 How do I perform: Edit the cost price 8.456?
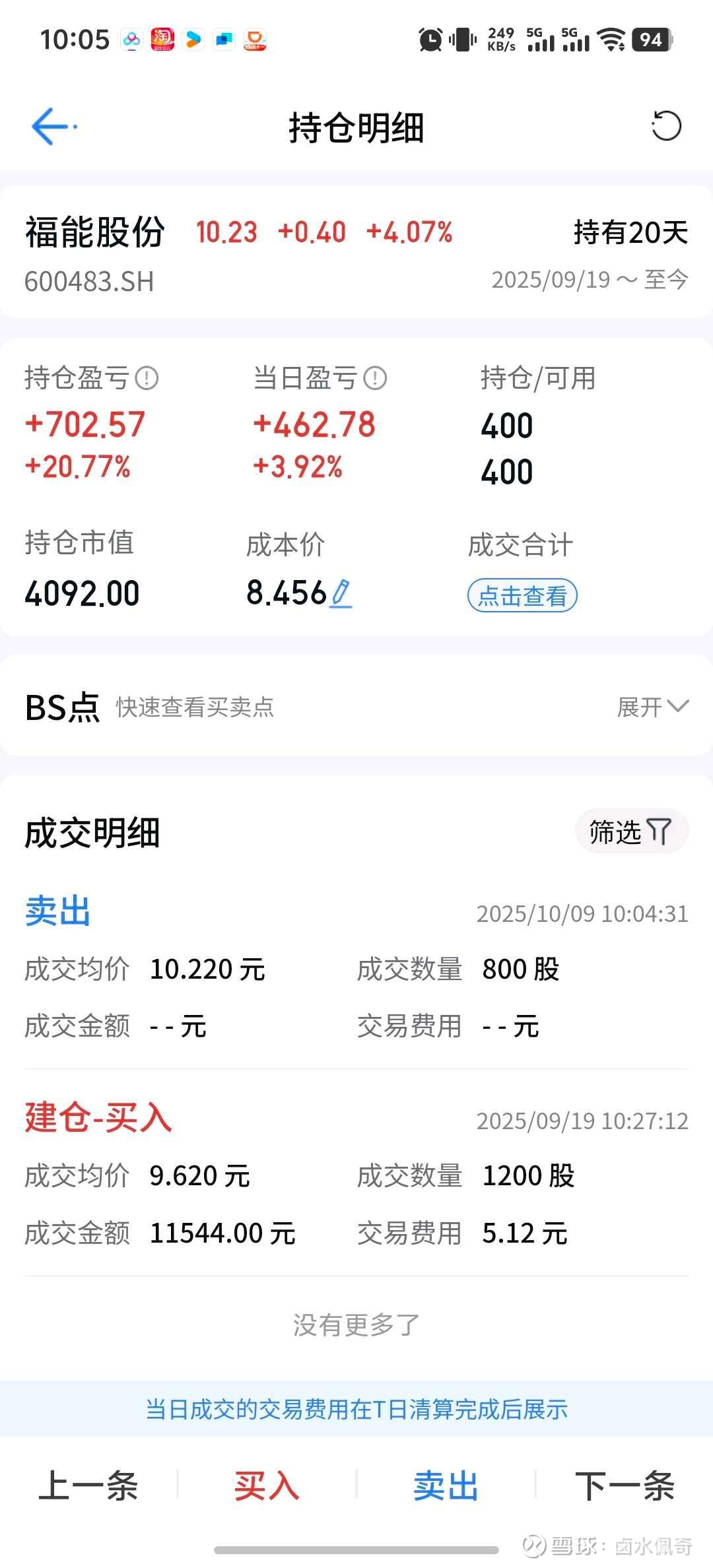click(x=341, y=593)
